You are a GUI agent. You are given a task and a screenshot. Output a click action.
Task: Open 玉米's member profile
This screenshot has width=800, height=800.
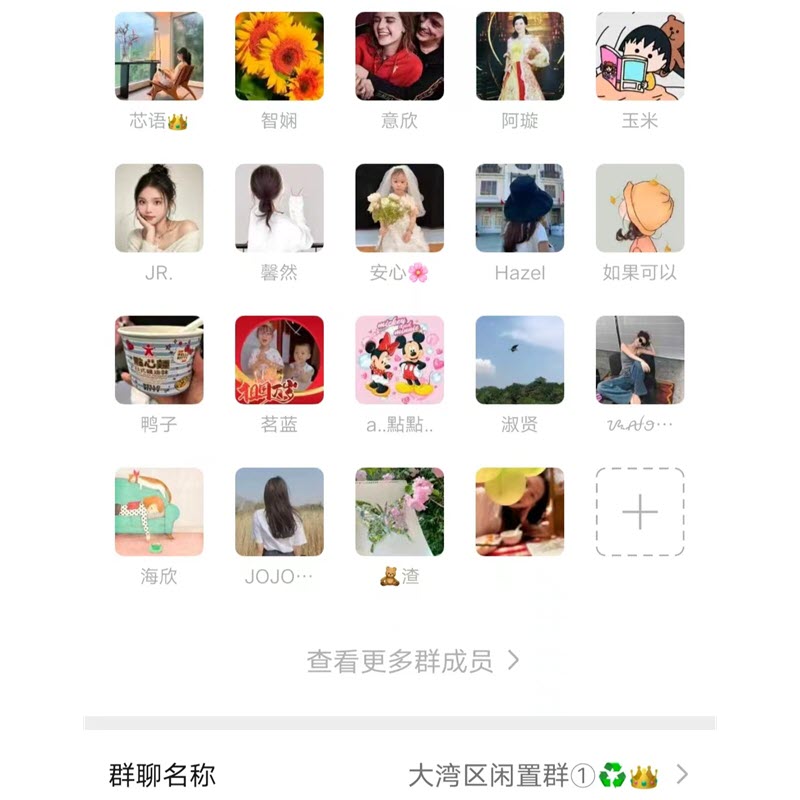tap(640, 56)
